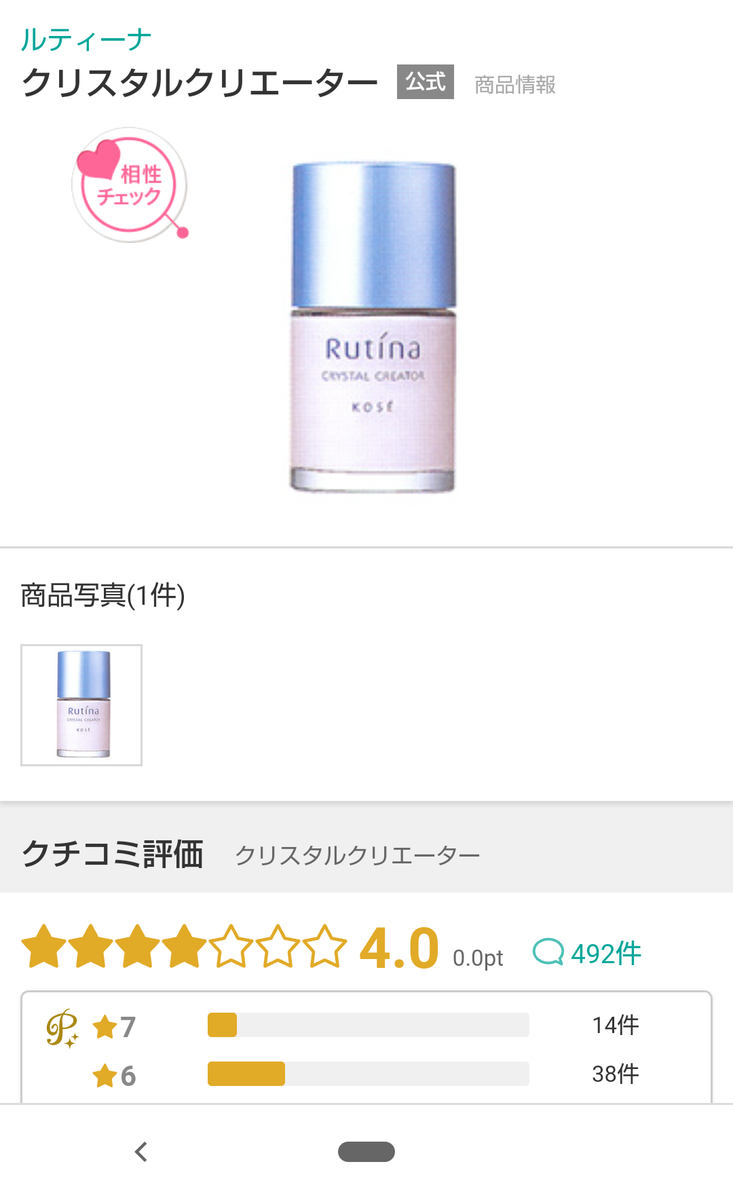Tap the 相性チェック compatibility badge
Image resolution: width=733 pixels, height=1200 pixels.
129,185
